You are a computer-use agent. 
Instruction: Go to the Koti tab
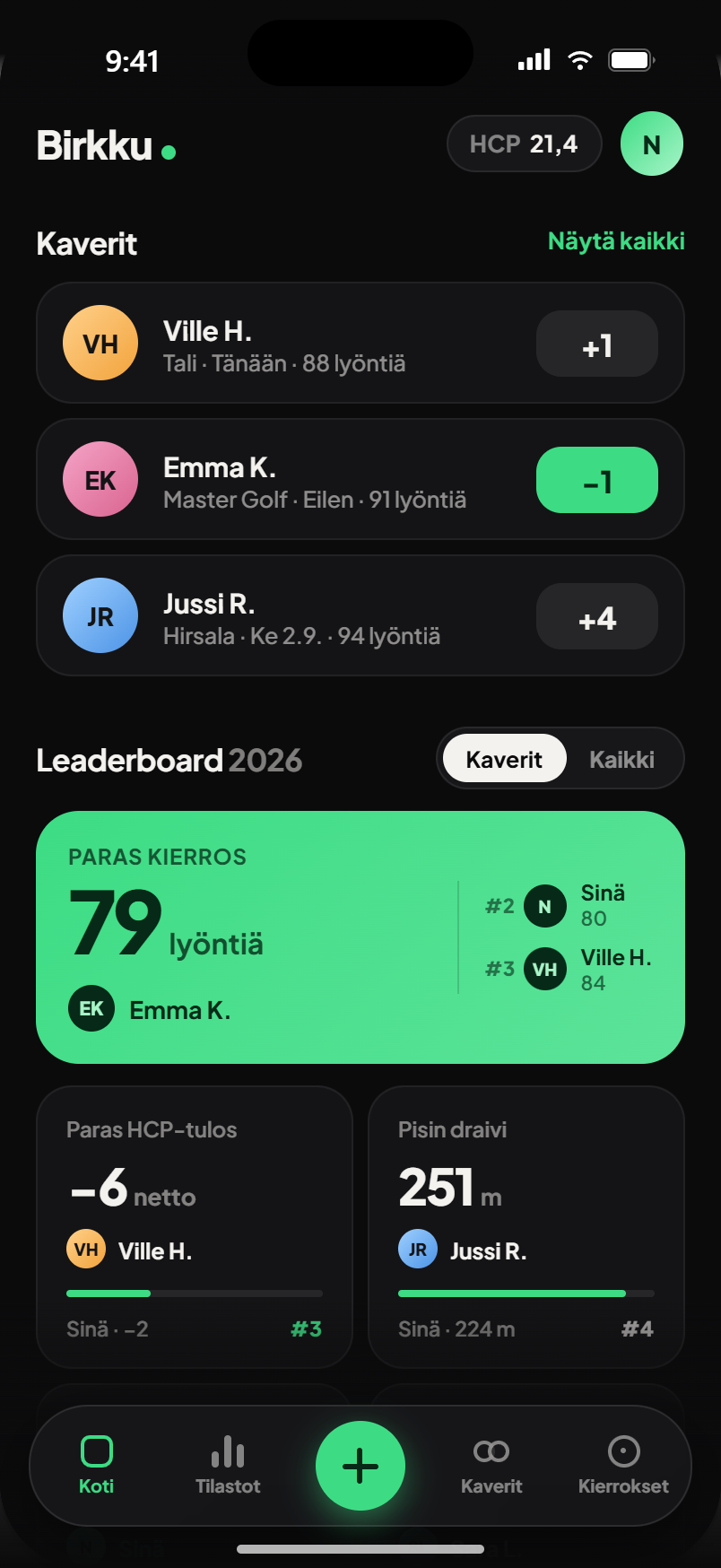pyautogui.click(x=96, y=1466)
